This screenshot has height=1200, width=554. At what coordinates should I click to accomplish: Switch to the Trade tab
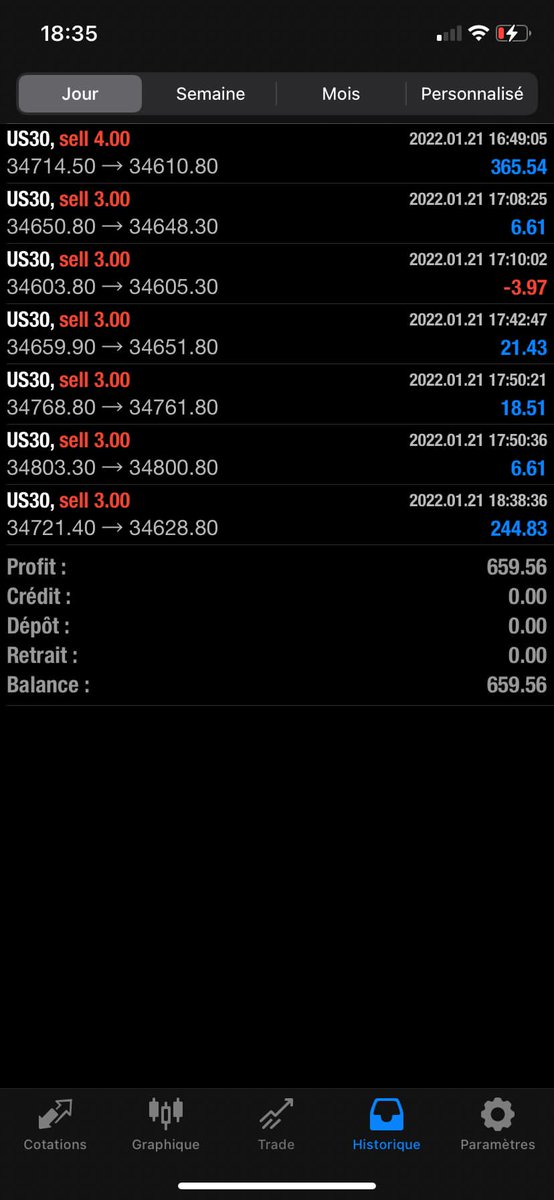276,1125
